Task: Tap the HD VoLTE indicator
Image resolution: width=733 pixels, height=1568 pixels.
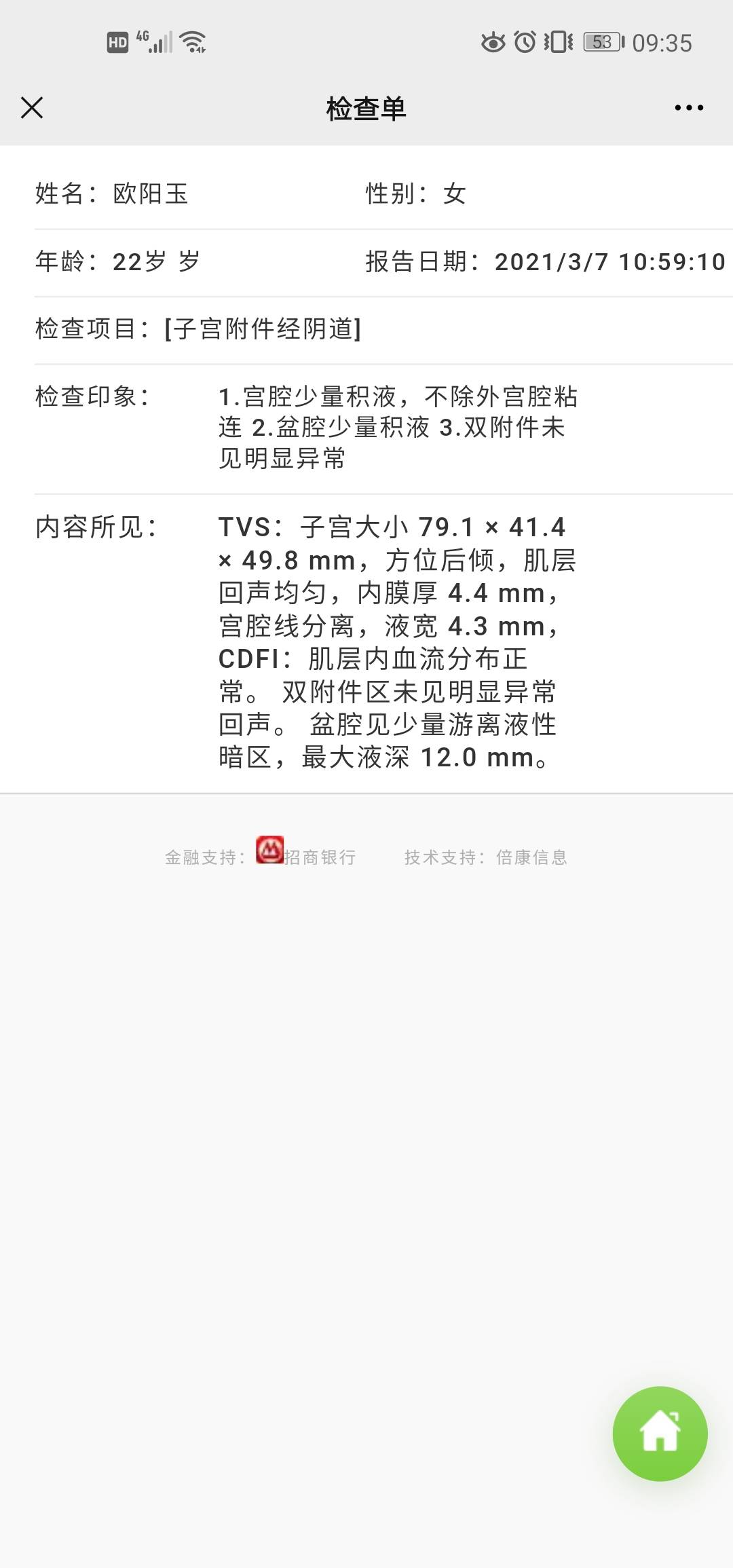Action: [x=117, y=42]
